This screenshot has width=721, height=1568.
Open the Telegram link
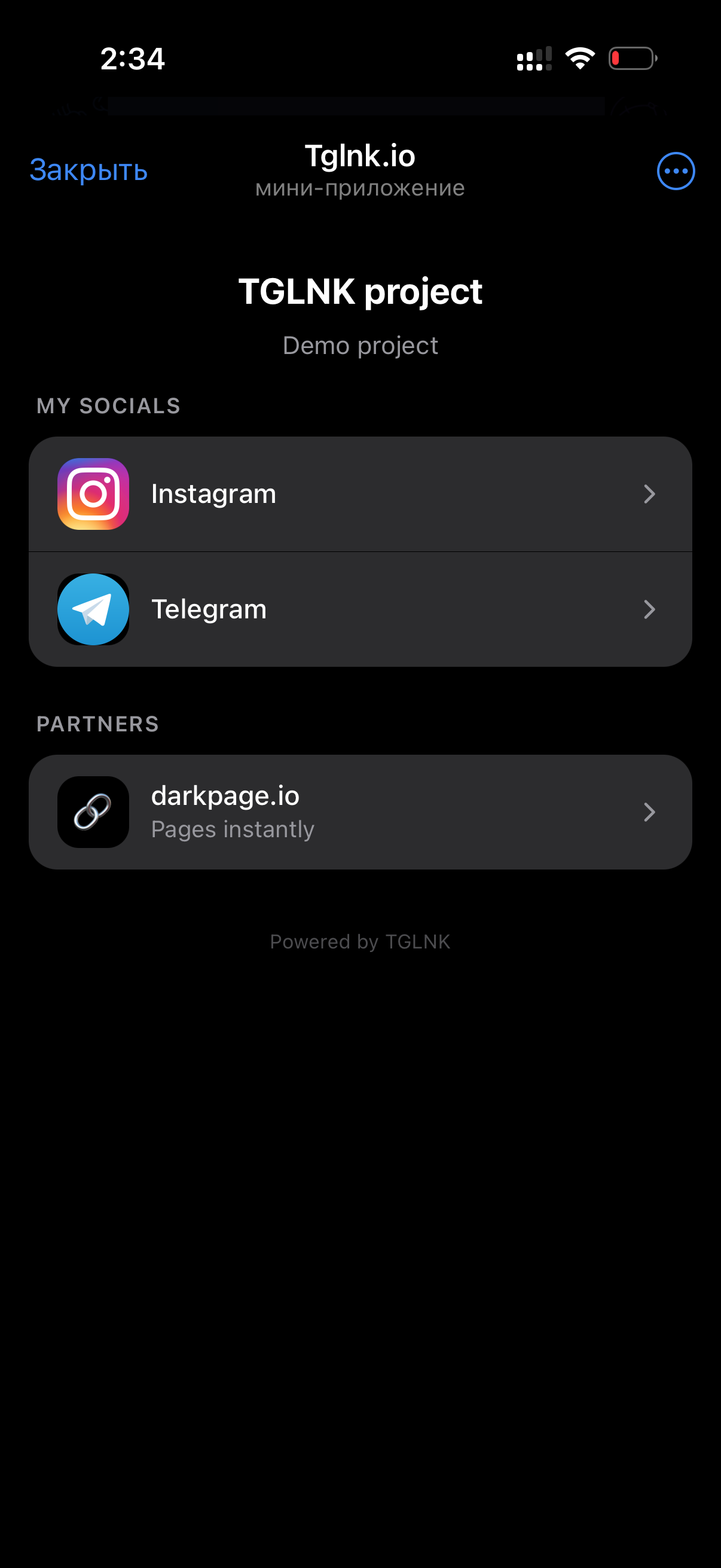pyautogui.click(x=360, y=609)
